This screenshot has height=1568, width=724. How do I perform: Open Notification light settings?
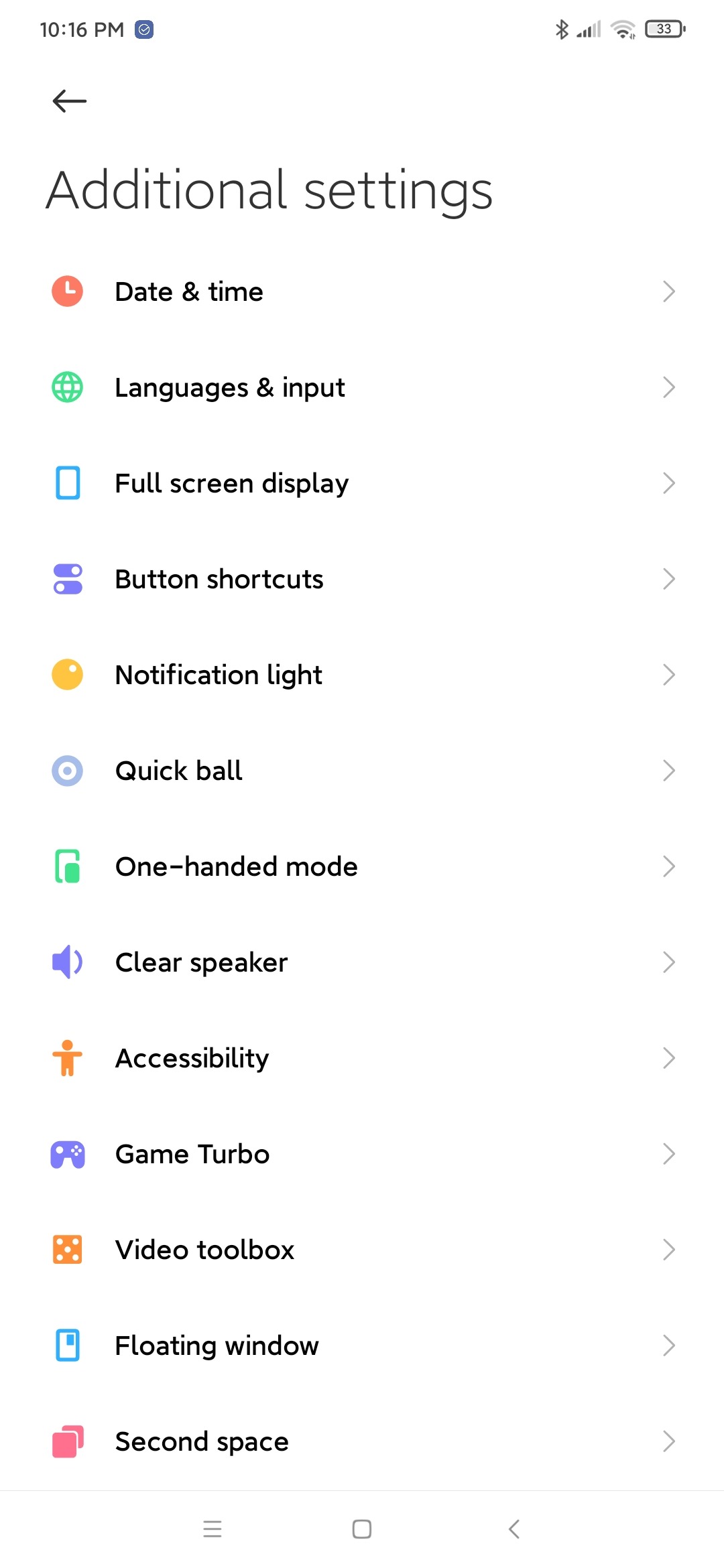click(362, 675)
